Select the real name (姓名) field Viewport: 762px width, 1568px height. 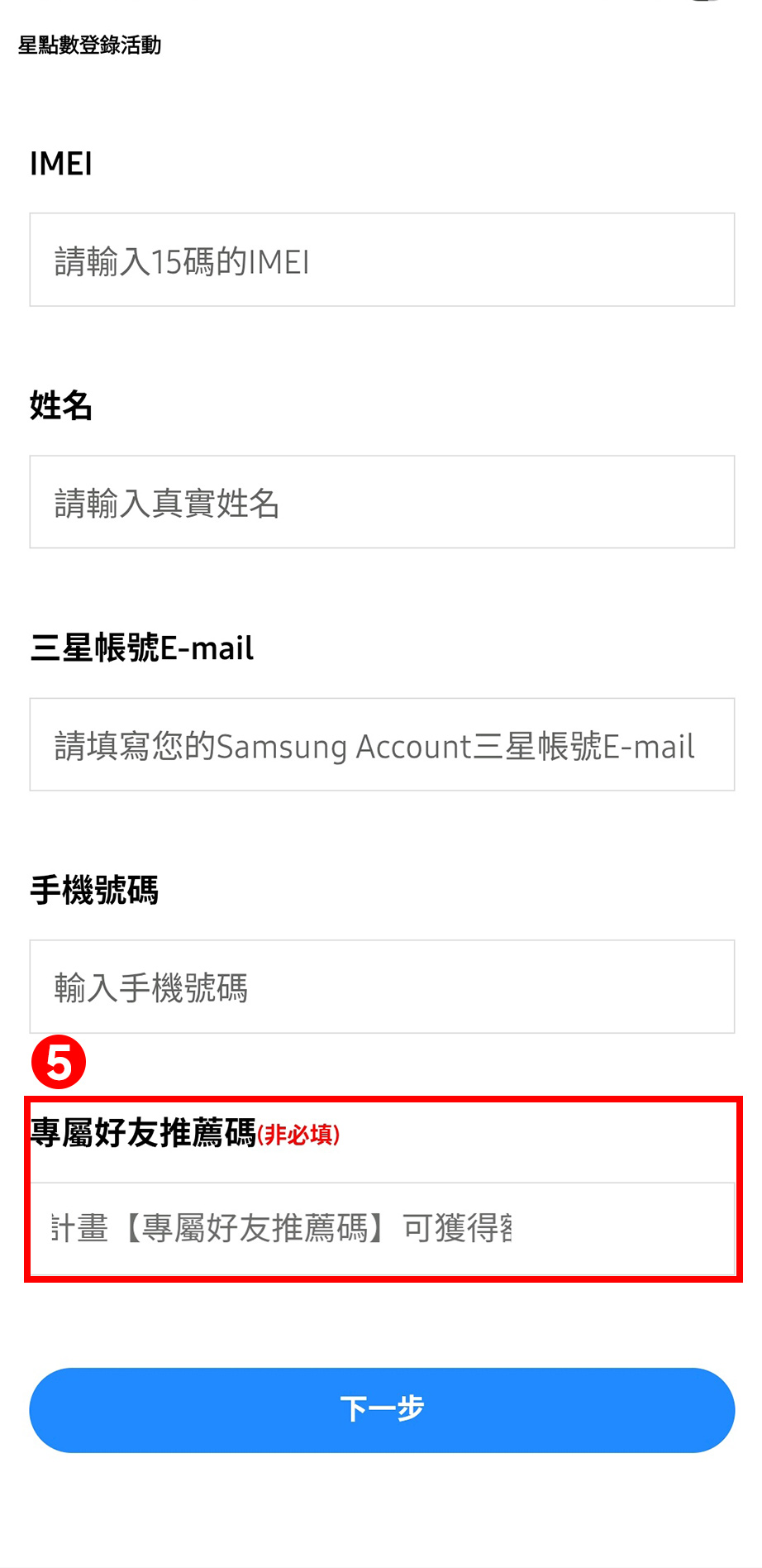pos(382,502)
